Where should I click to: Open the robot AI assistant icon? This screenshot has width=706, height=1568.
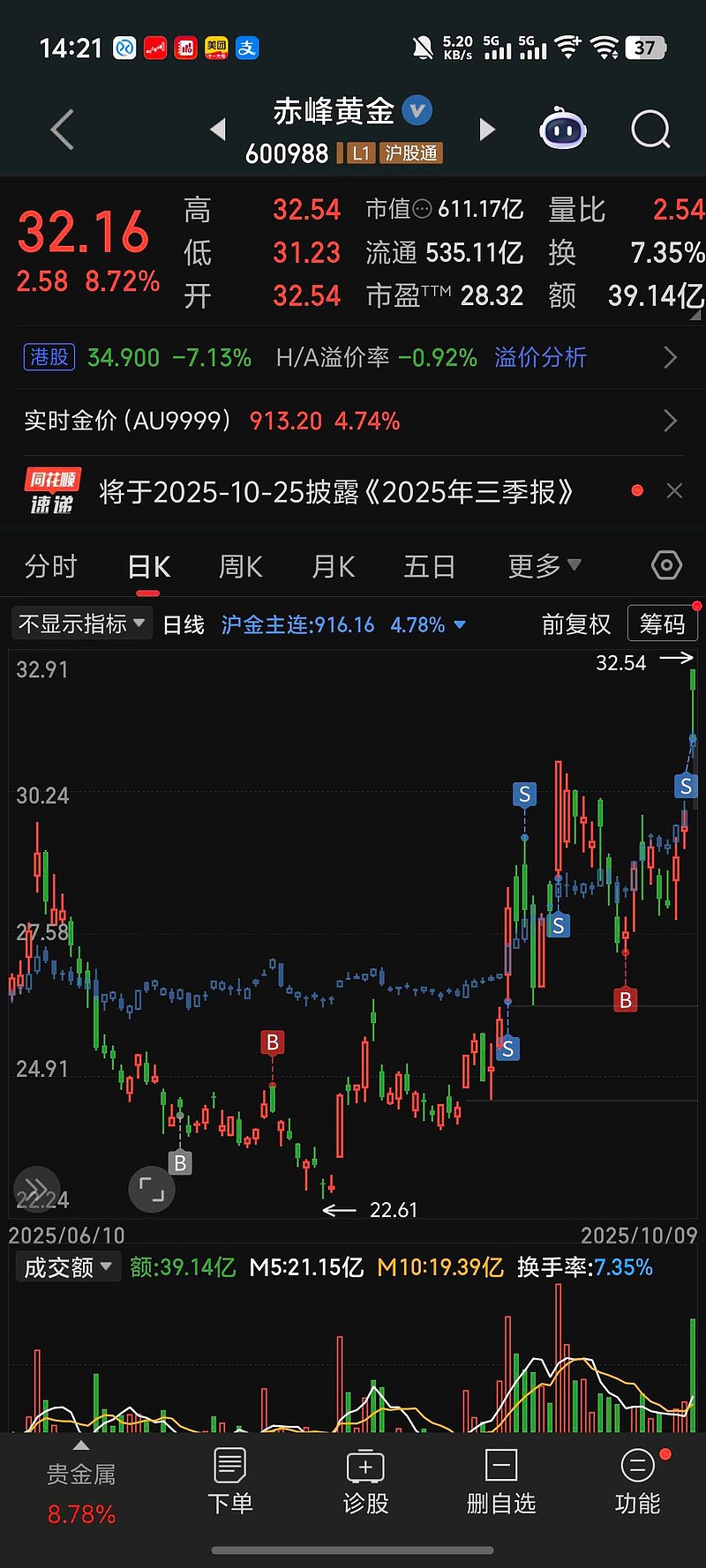coord(563,130)
